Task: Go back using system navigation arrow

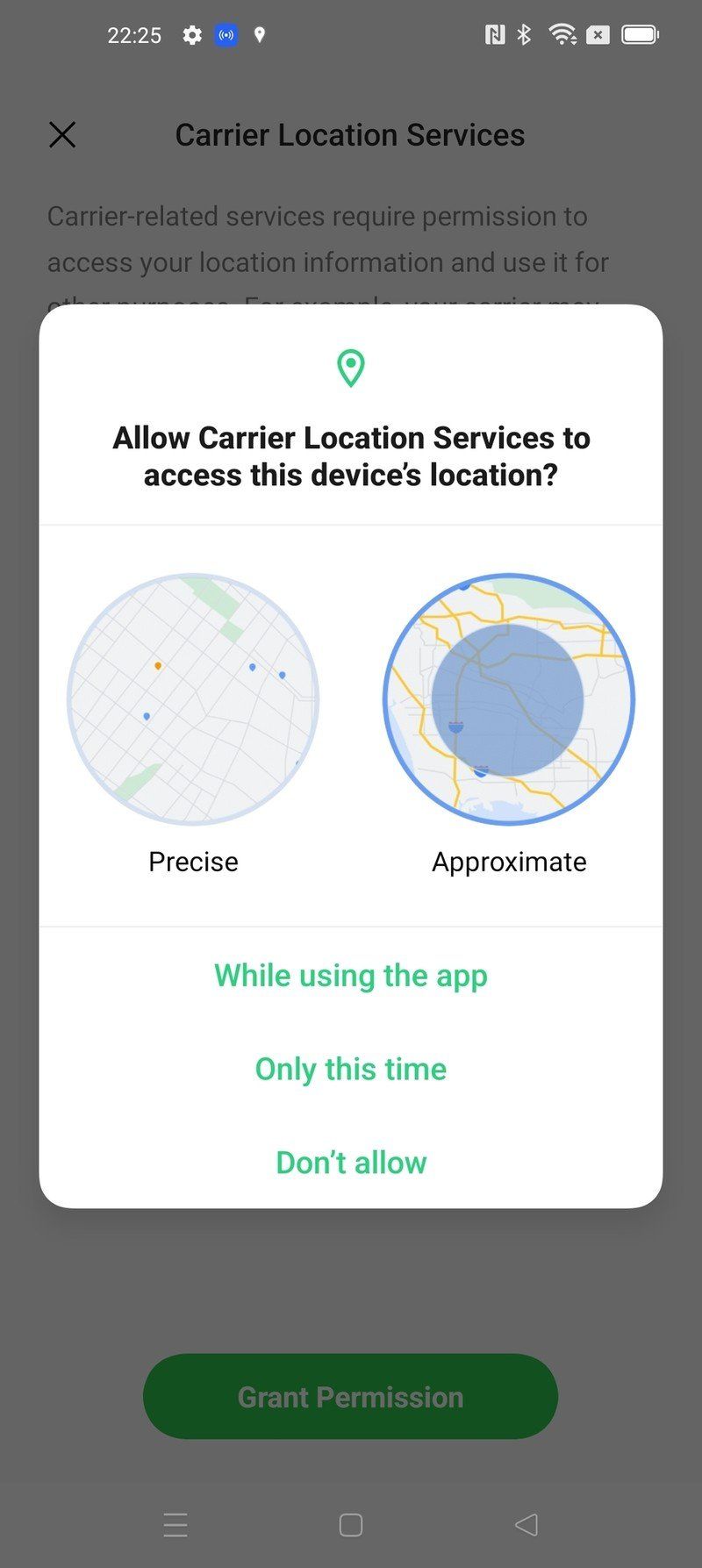Action: point(526,1525)
